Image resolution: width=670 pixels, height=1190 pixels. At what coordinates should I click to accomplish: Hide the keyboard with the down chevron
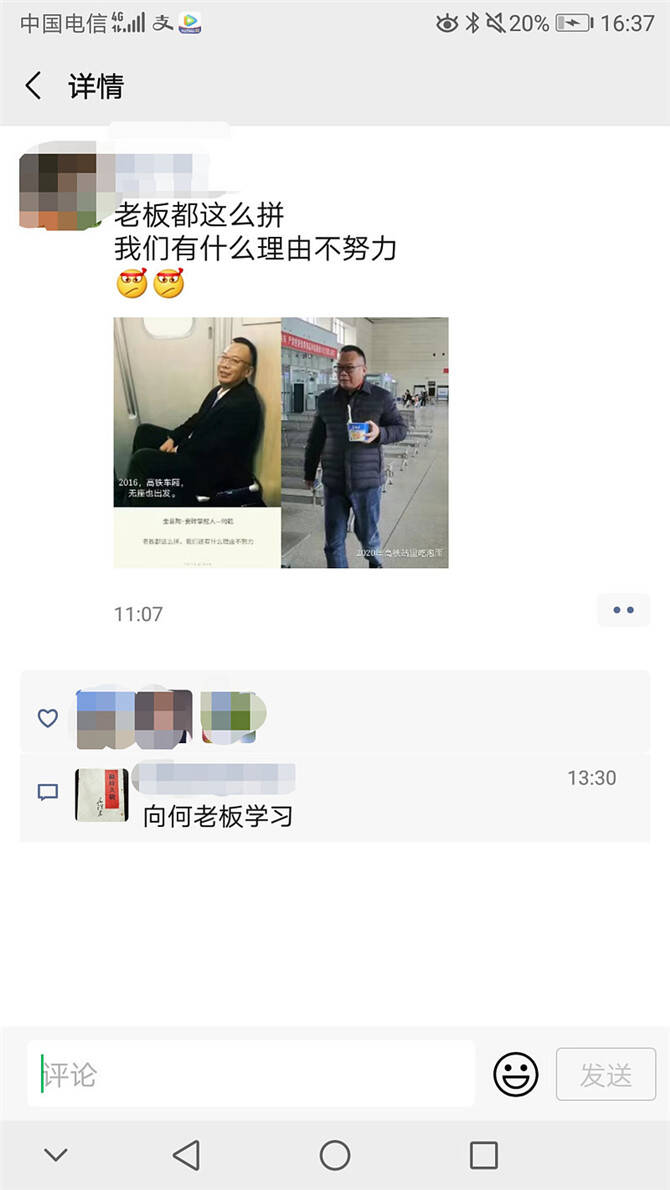point(56,1155)
